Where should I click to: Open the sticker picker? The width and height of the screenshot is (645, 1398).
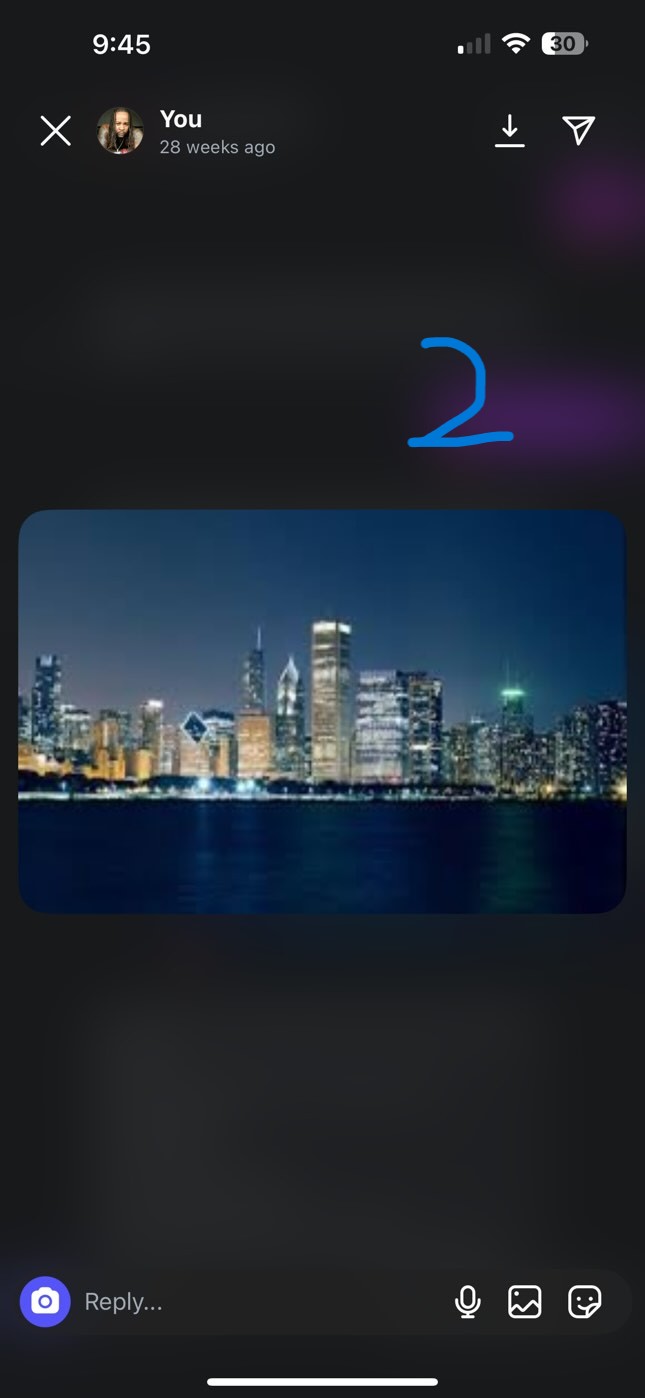(x=584, y=1302)
